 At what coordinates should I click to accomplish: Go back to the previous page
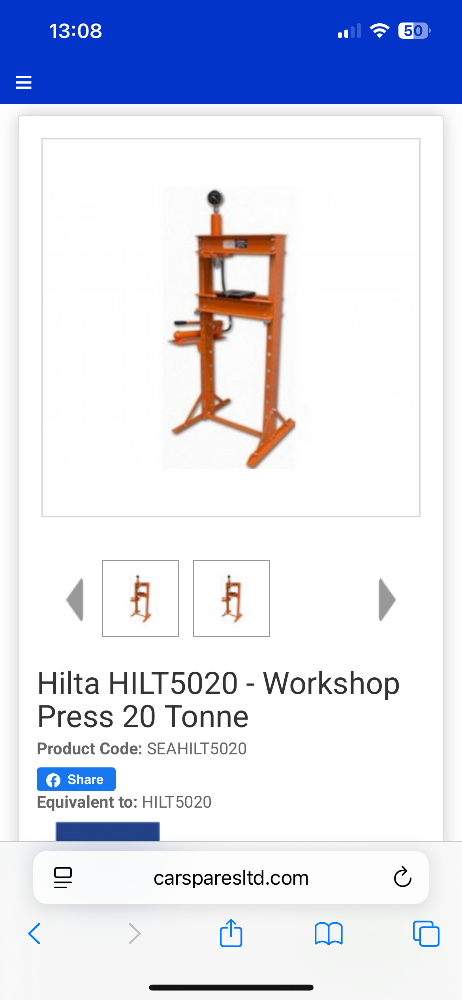[35, 934]
